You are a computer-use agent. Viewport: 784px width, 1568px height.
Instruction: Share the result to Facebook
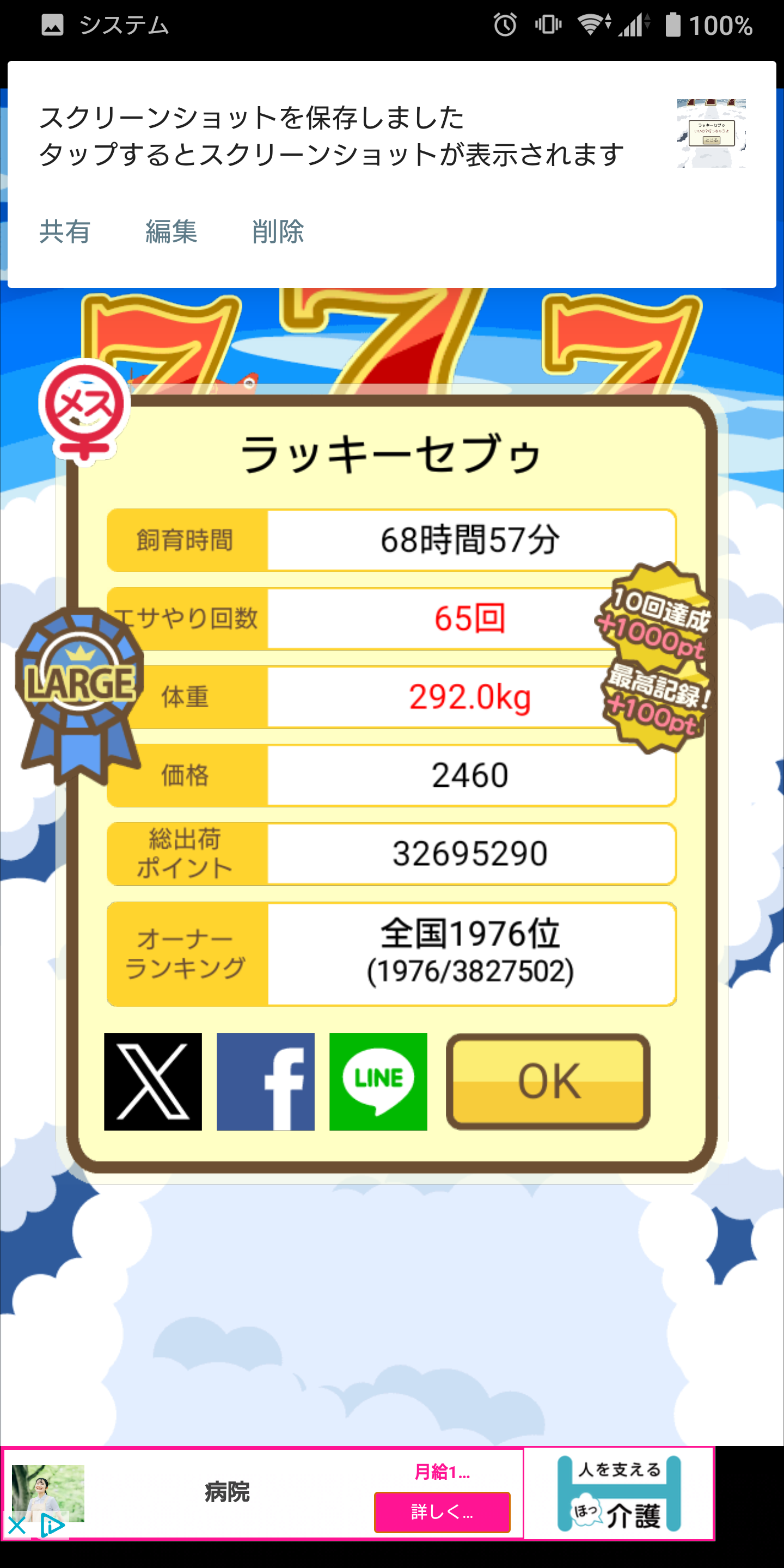[x=265, y=1081]
